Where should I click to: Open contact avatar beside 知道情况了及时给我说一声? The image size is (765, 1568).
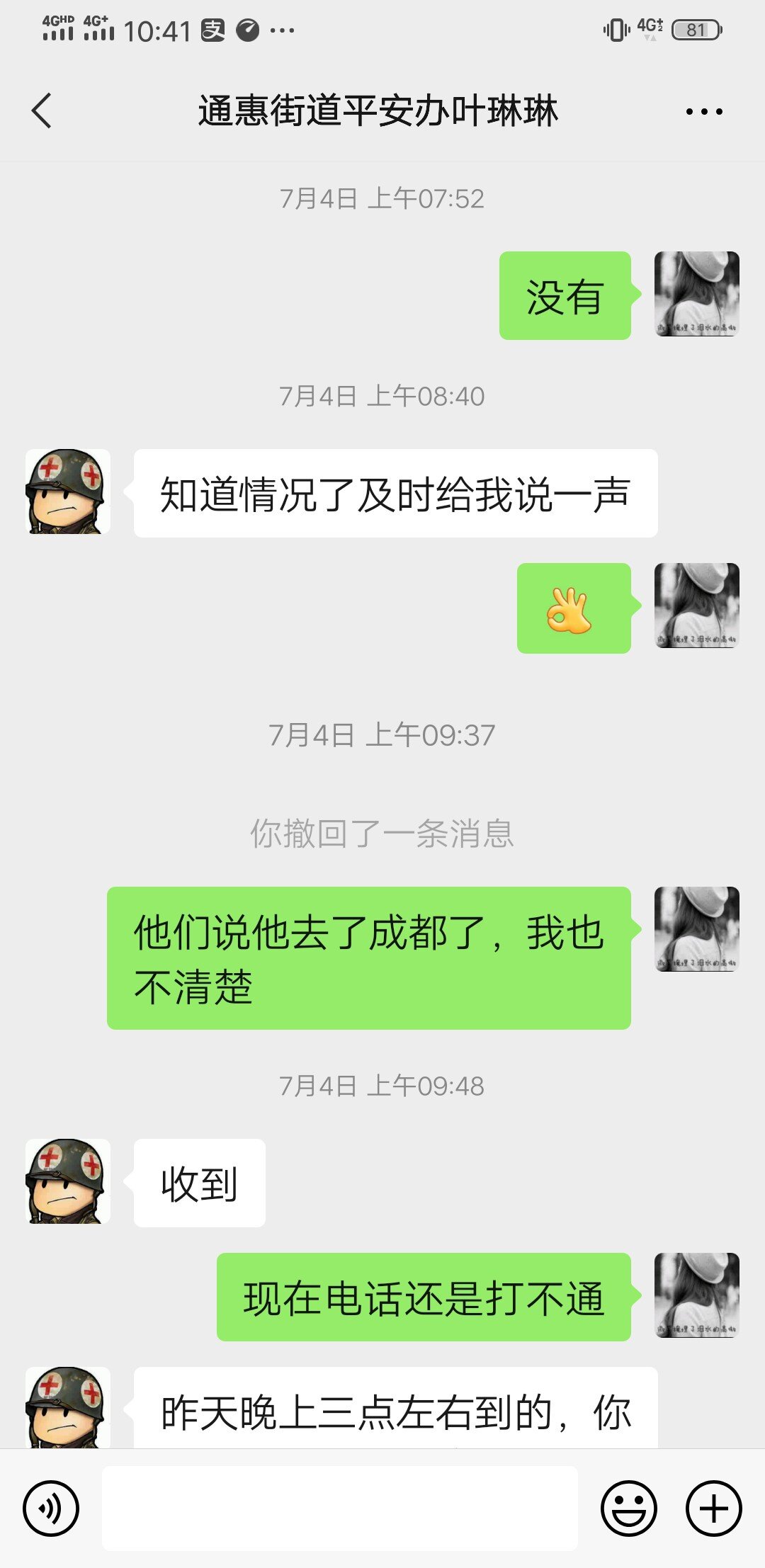(x=68, y=492)
